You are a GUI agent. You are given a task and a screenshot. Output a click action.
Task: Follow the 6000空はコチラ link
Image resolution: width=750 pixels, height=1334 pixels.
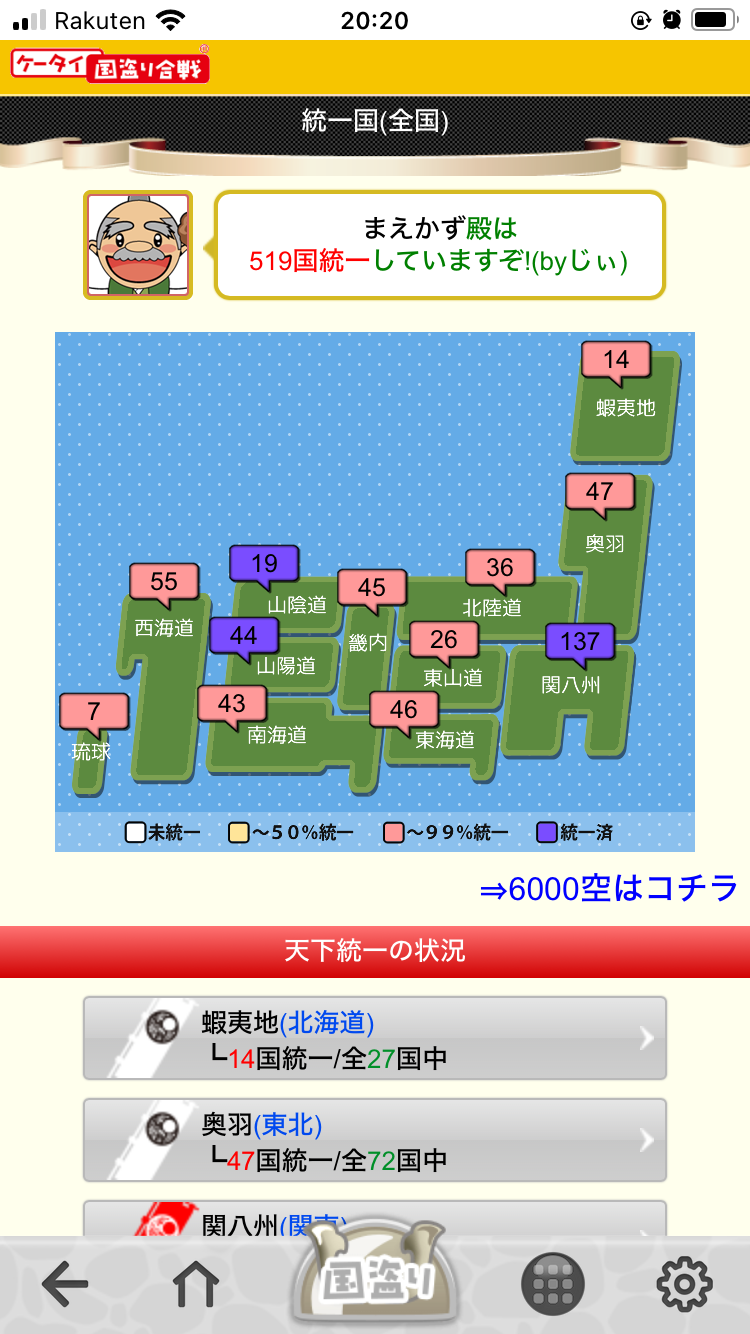(608, 888)
